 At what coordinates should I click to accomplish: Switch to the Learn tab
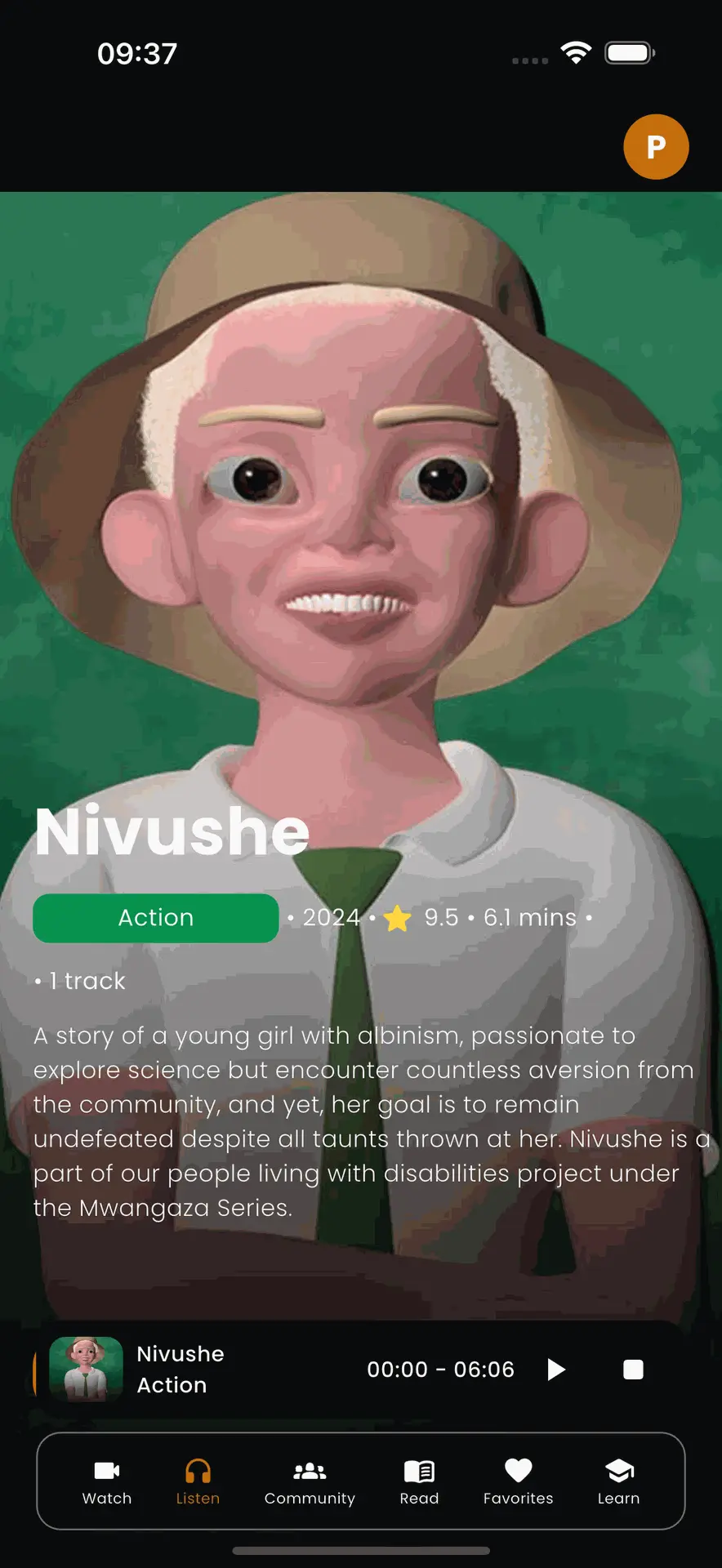[618, 1481]
